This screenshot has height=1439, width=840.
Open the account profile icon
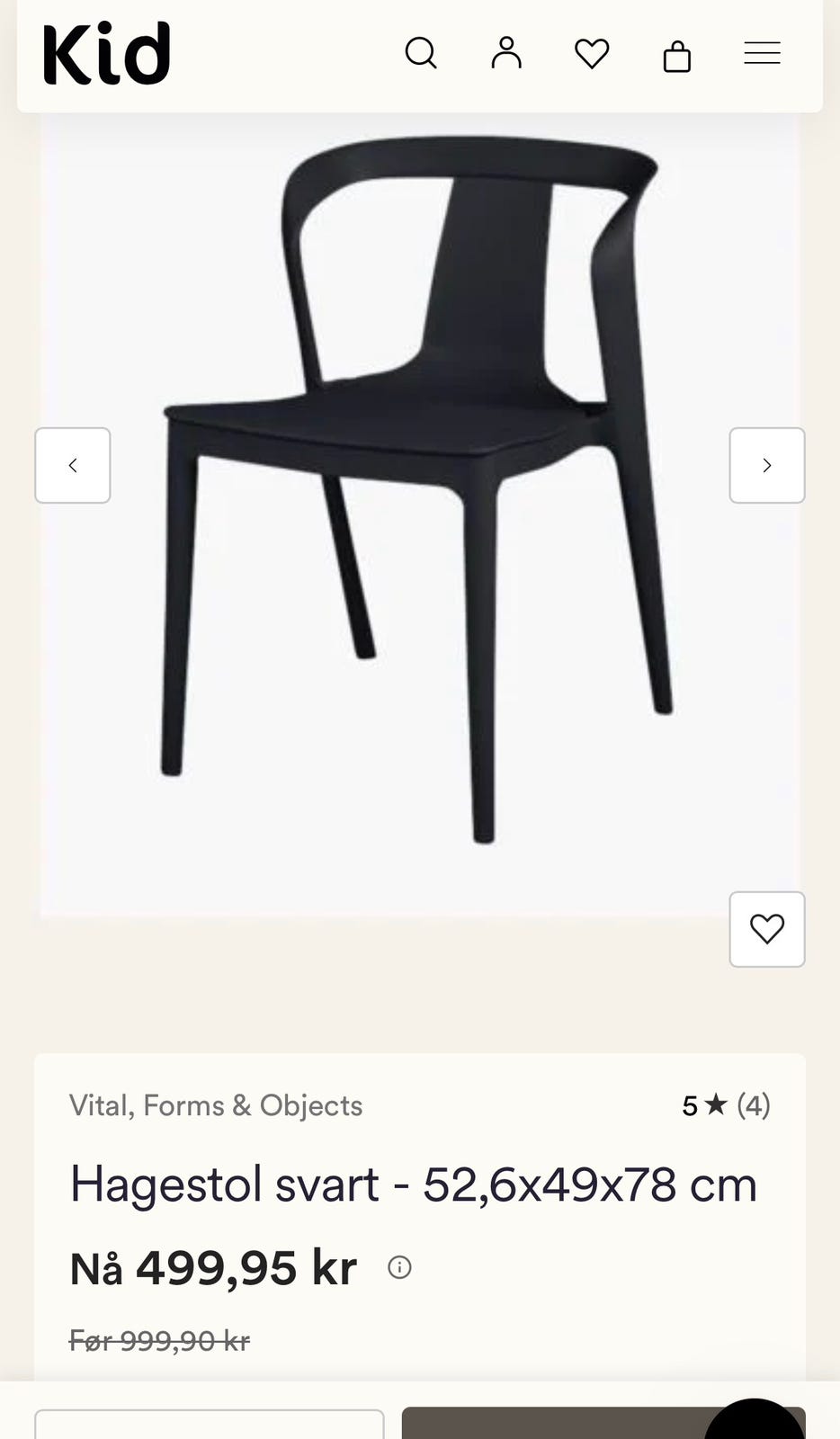click(x=506, y=53)
